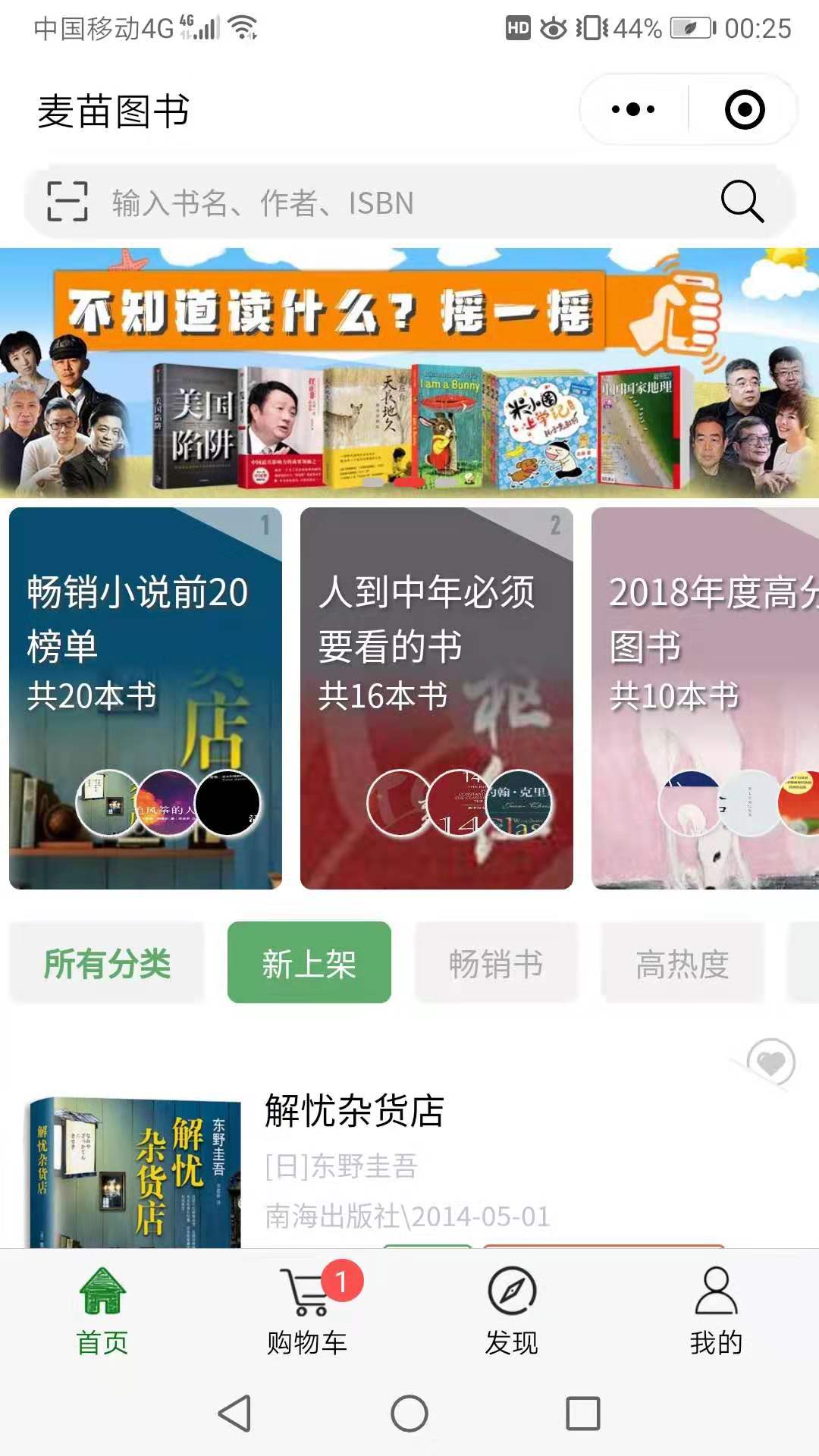819x1456 pixels.
Task: Go to the 首页 tab
Action: [x=102, y=1311]
